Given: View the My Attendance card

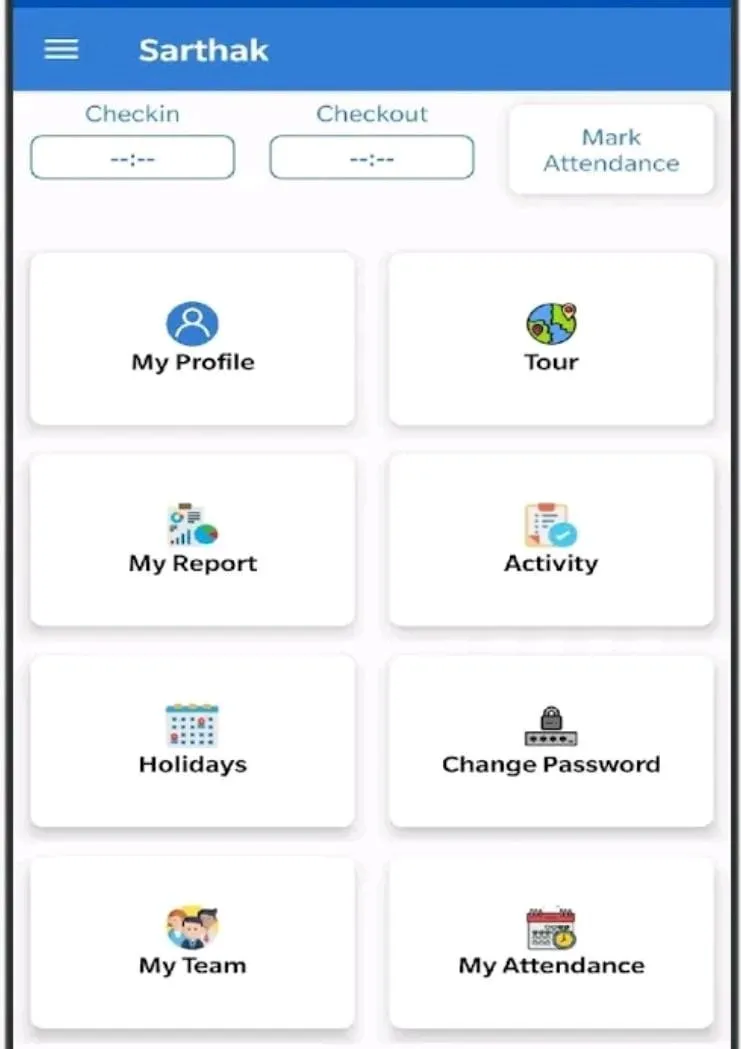Looking at the screenshot, I should click(x=551, y=943).
